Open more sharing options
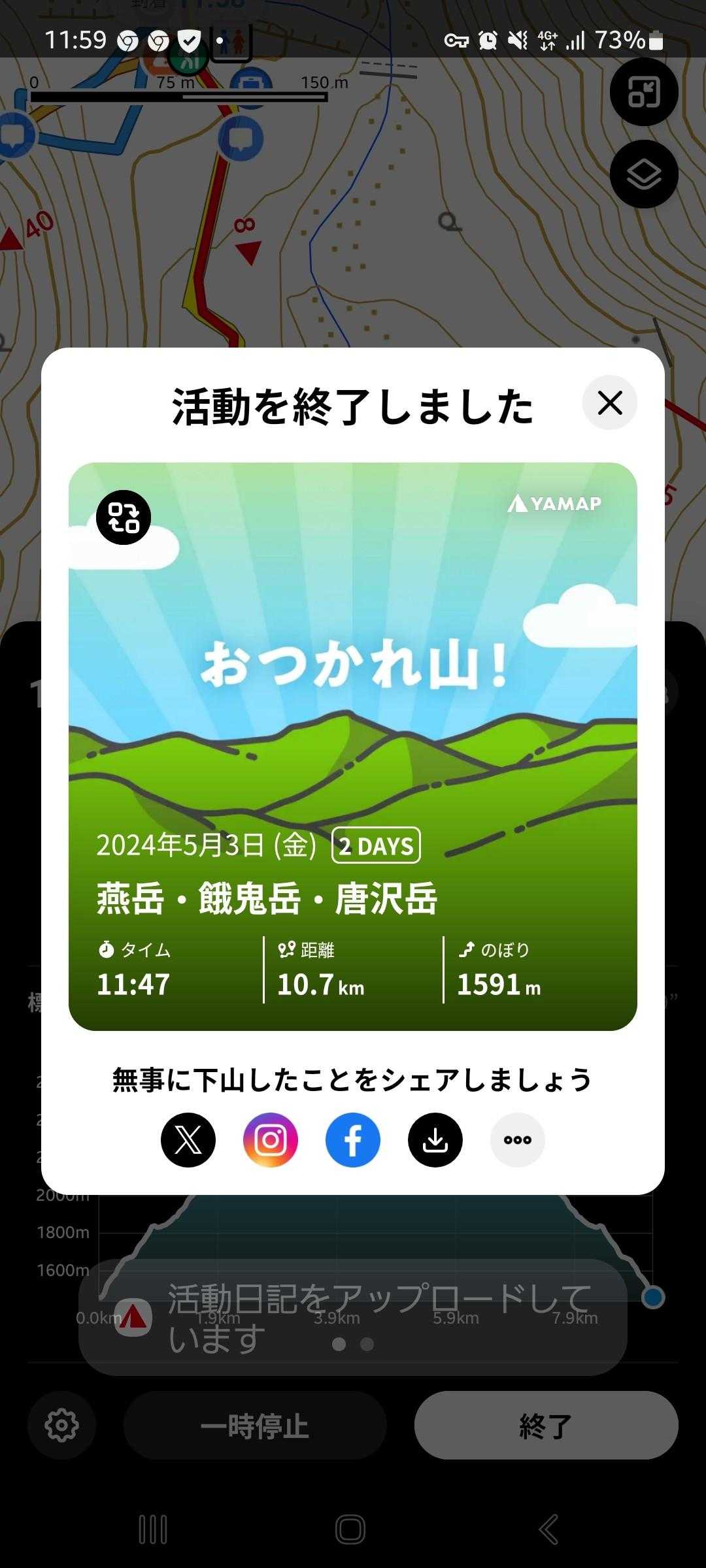The height and width of the screenshot is (1568, 706). [518, 1140]
